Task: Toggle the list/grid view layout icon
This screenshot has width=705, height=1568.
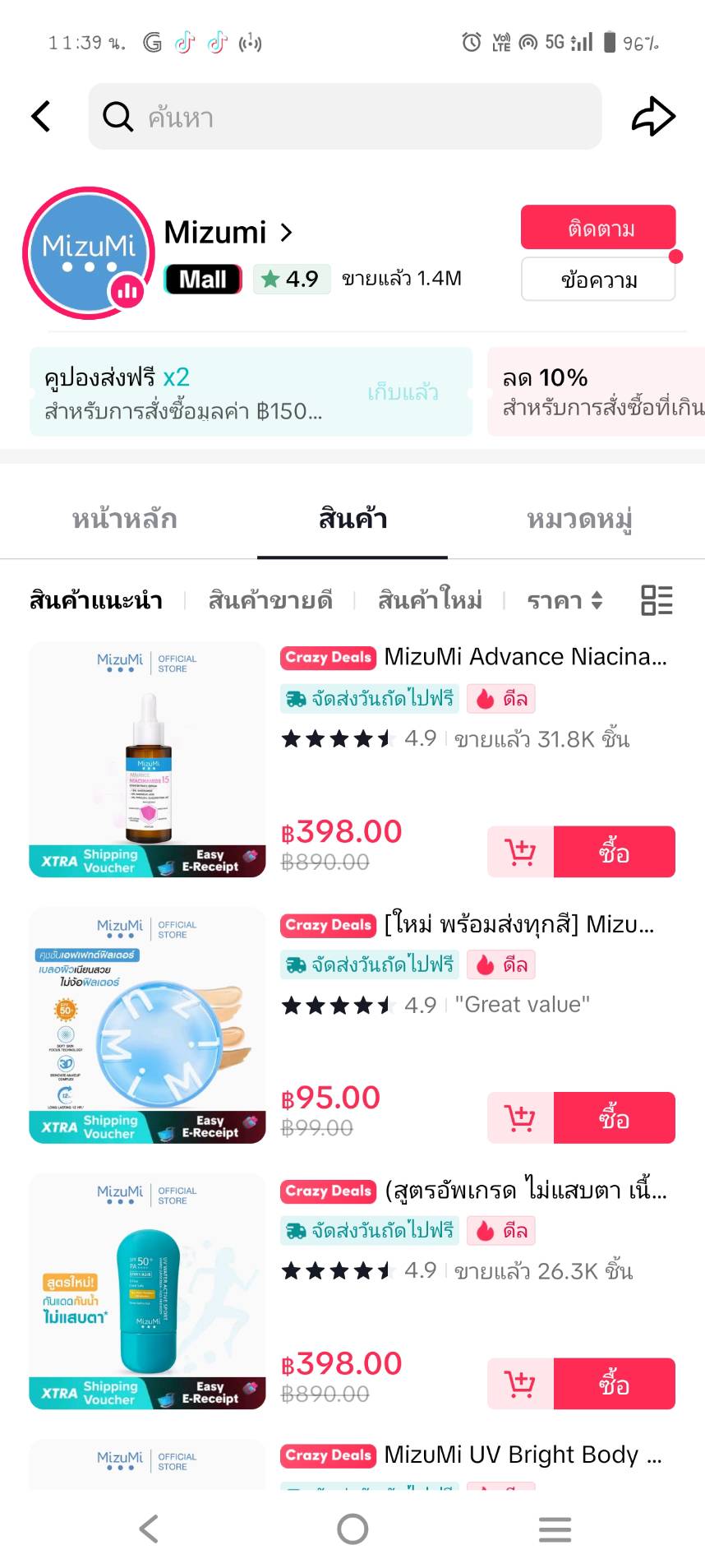Action: (x=657, y=600)
